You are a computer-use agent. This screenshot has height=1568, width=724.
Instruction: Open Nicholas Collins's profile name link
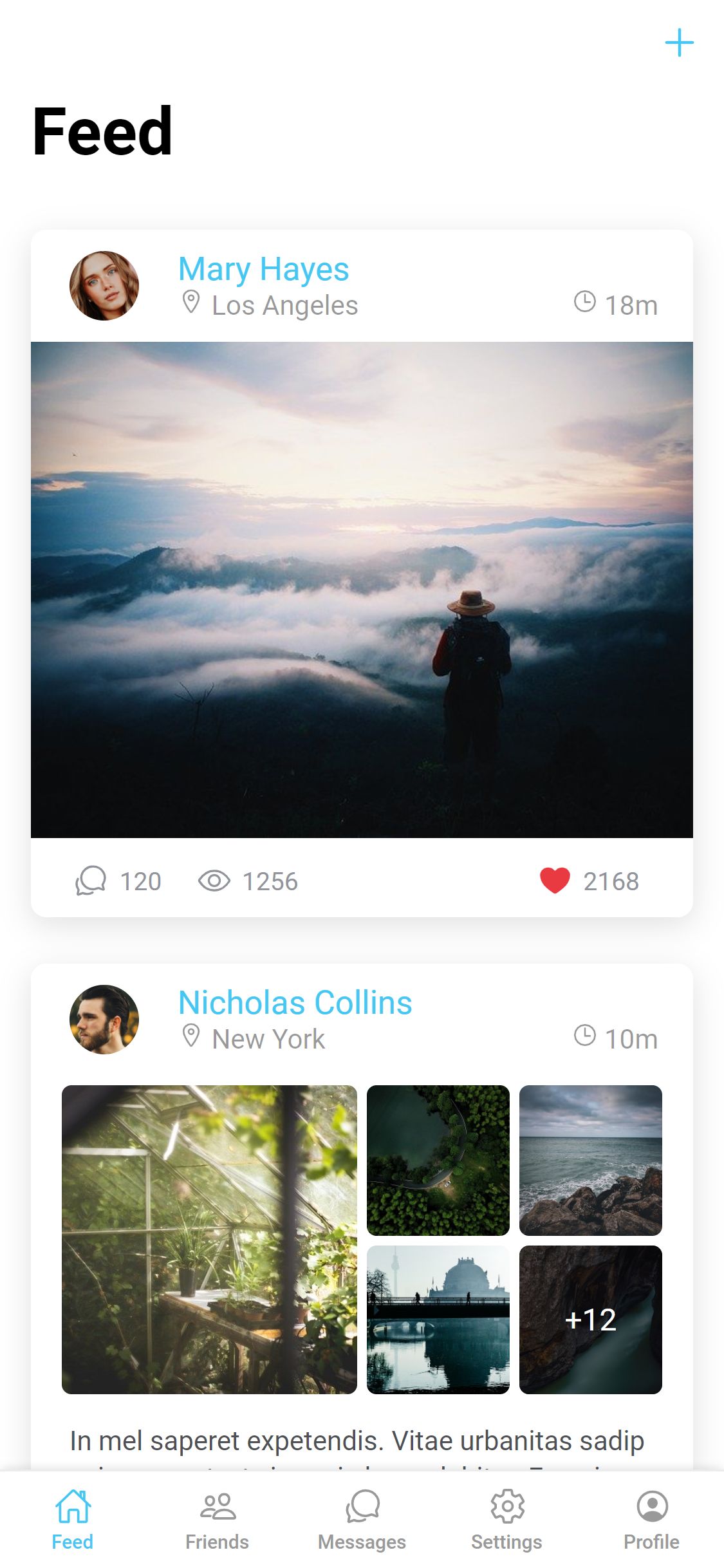click(295, 1003)
